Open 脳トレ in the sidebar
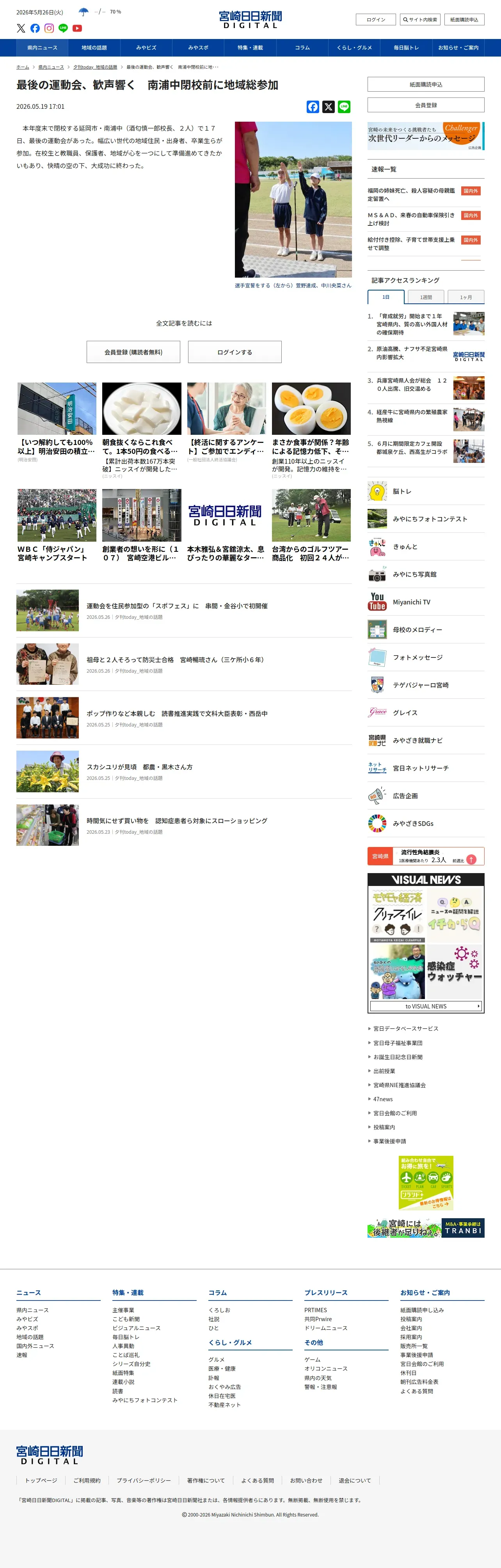Screen dimensions: 501x1568 click(x=402, y=491)
